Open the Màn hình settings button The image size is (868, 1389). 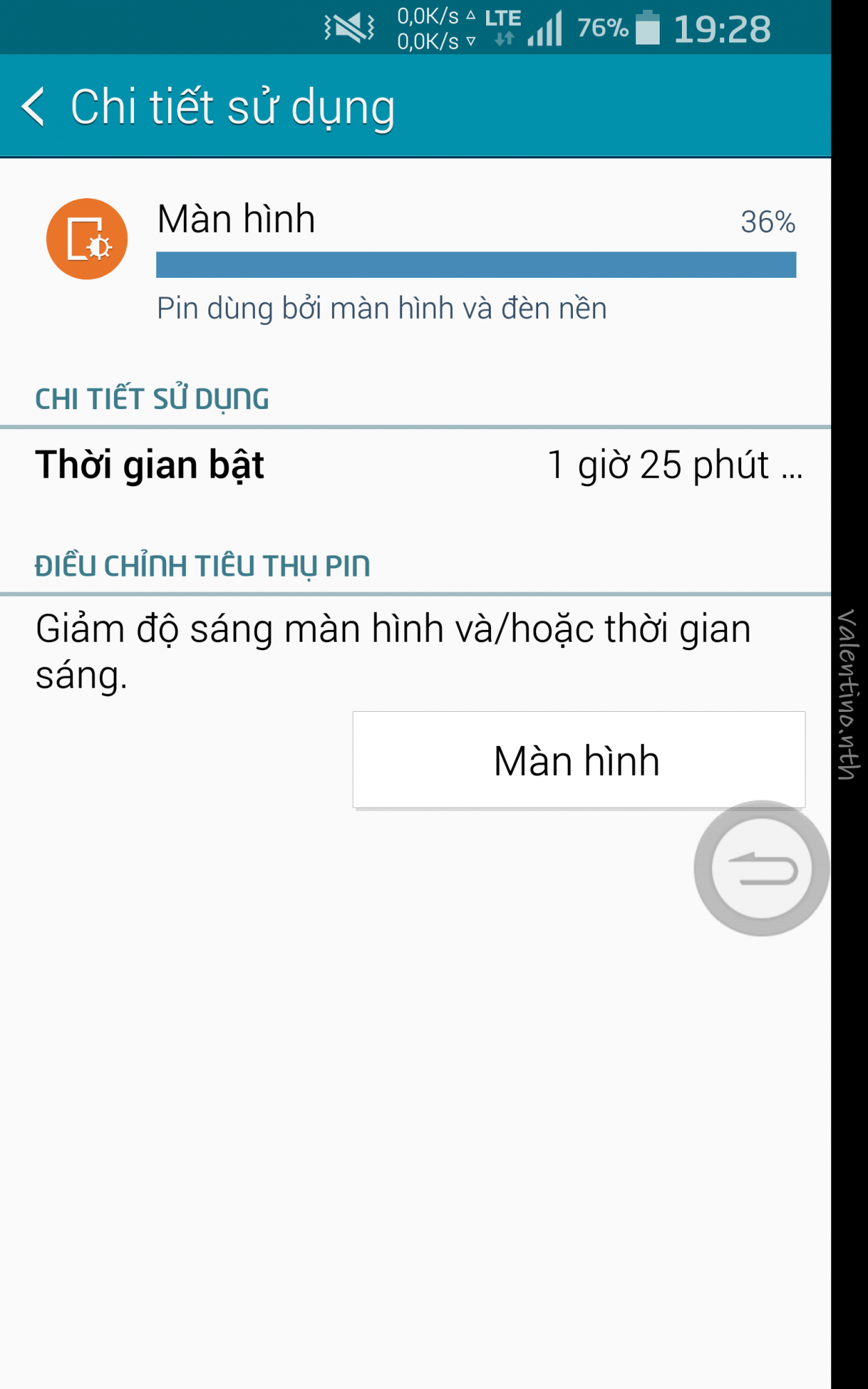point(578,760)
